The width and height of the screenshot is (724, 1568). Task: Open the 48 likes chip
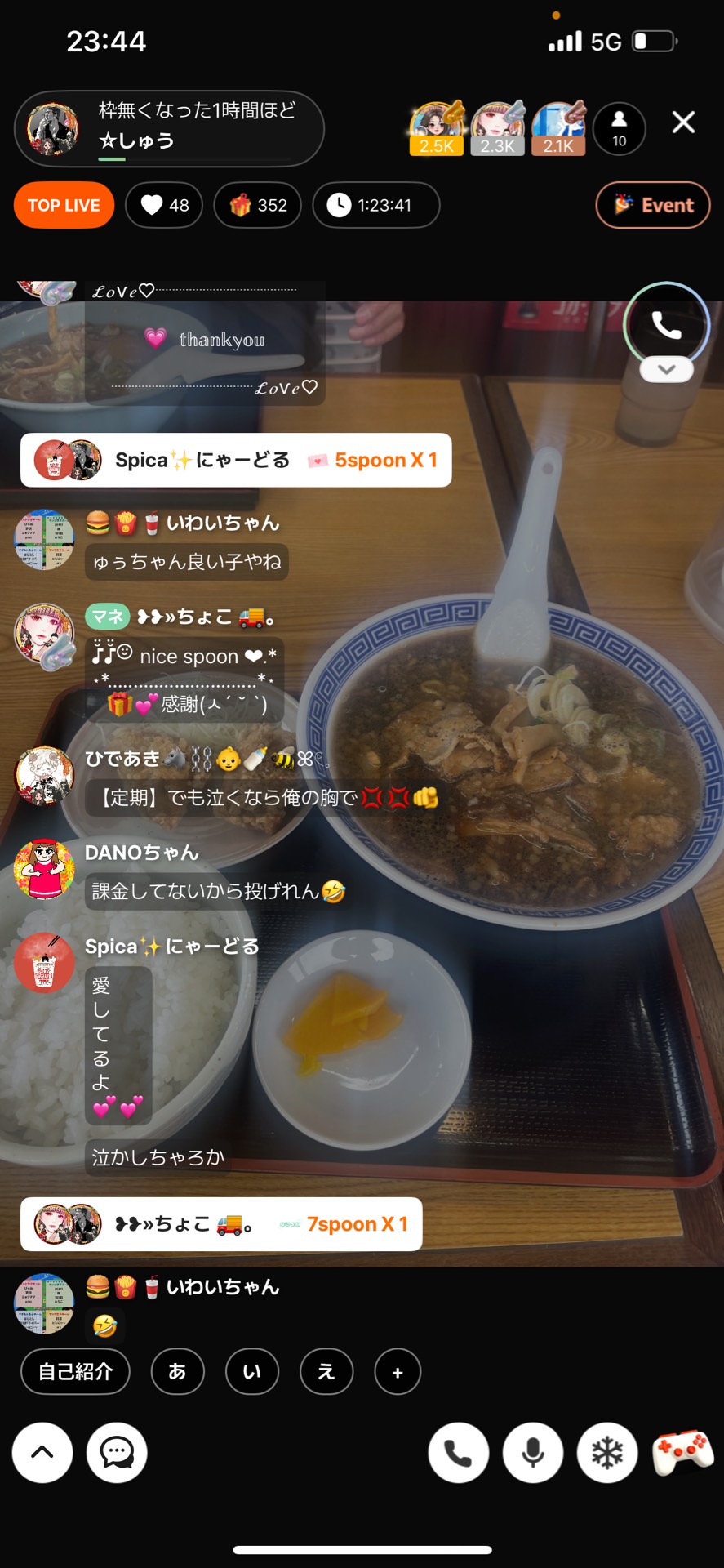pyautogui.click(x=165, y=205)
